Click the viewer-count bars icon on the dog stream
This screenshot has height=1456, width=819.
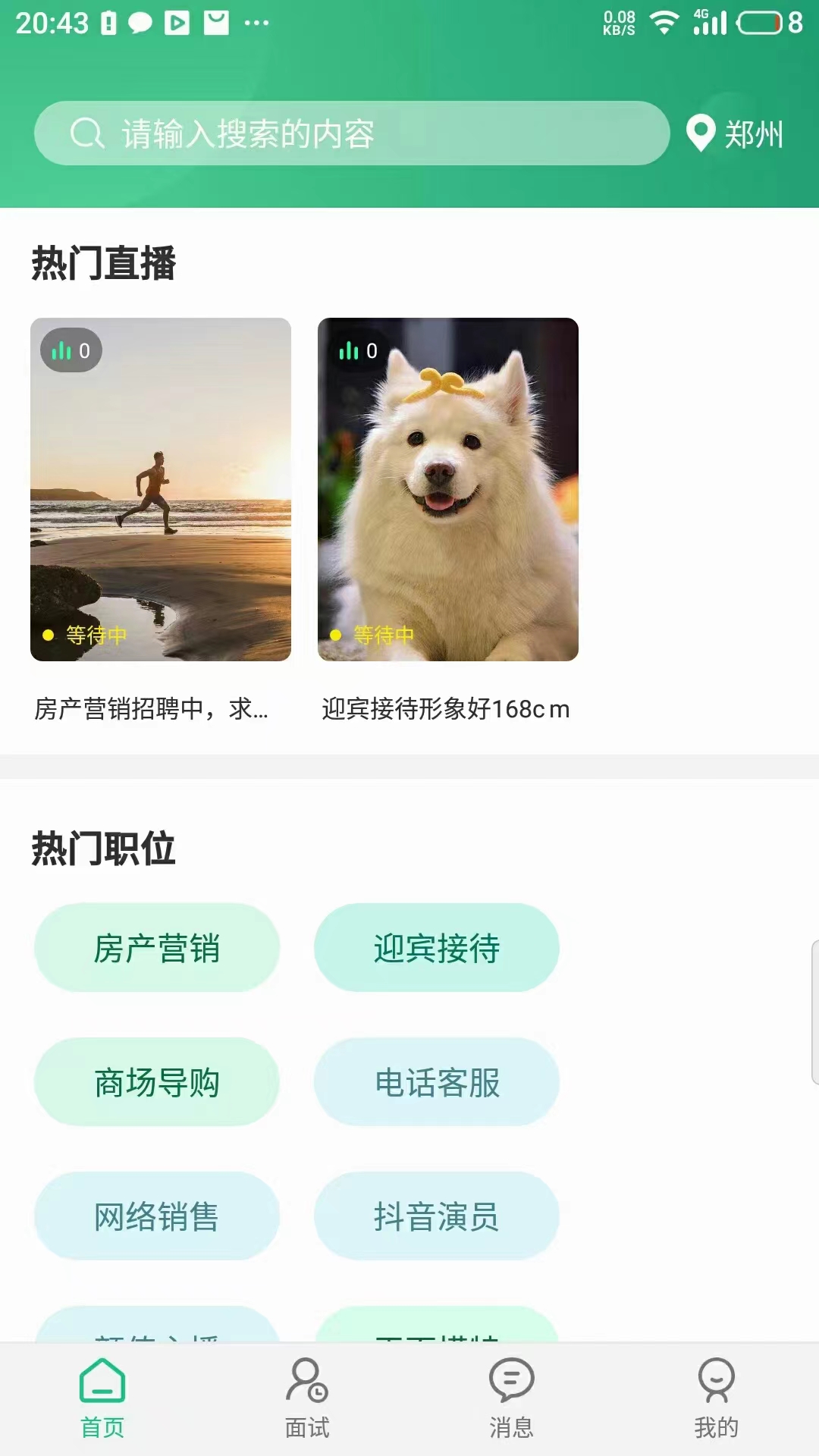pos(350,350)
